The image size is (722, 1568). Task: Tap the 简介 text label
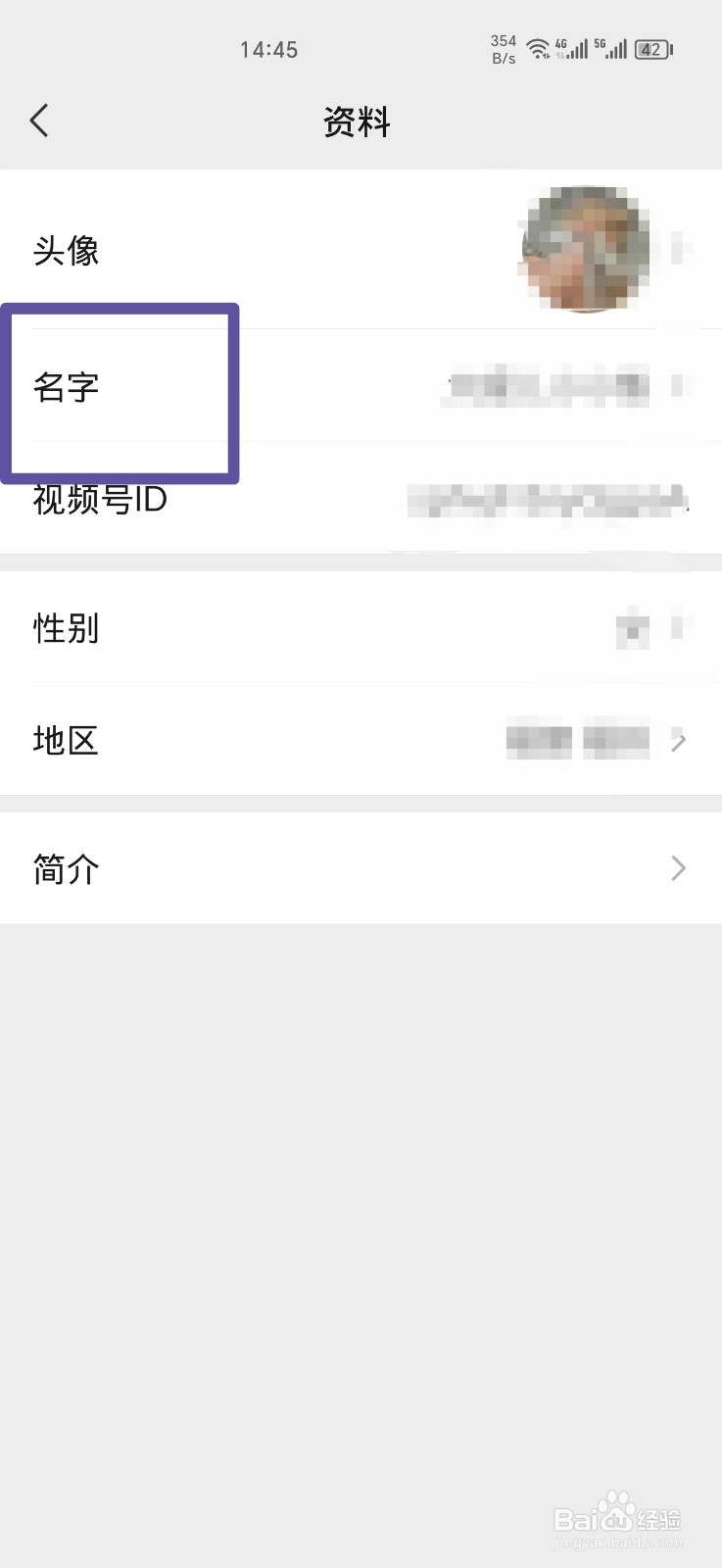point(65,868)
